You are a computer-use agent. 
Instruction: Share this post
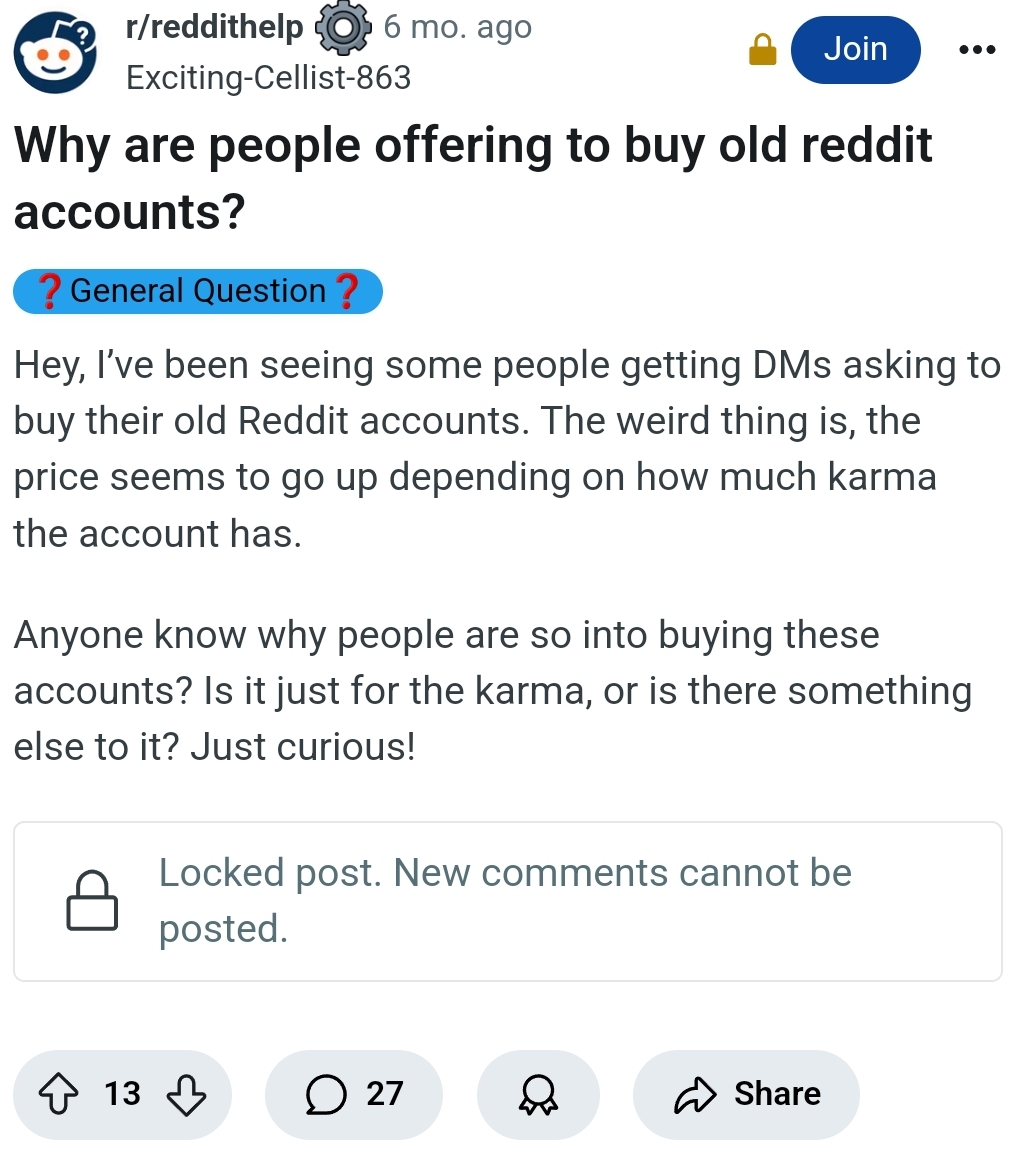(x=746, y=1094)
